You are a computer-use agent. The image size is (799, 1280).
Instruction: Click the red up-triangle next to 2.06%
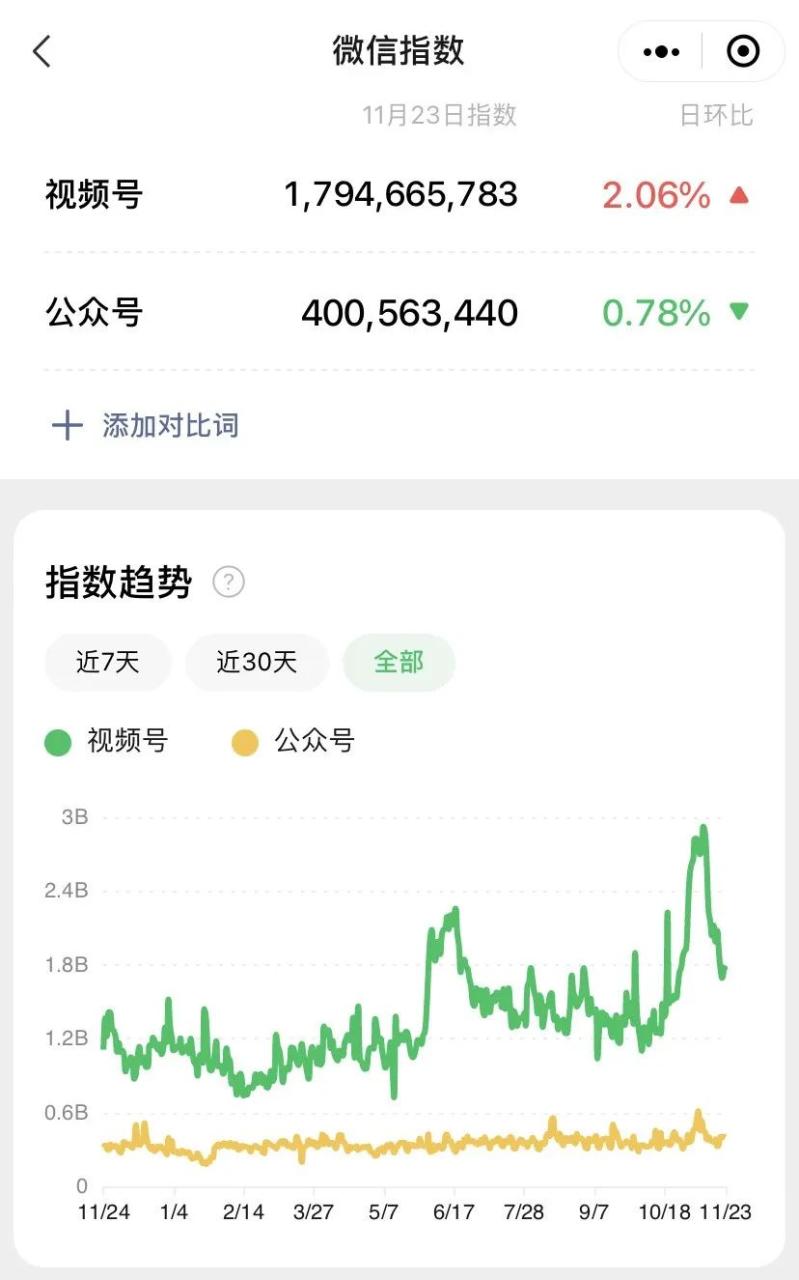pyautogui.click(x=738, y=194)
